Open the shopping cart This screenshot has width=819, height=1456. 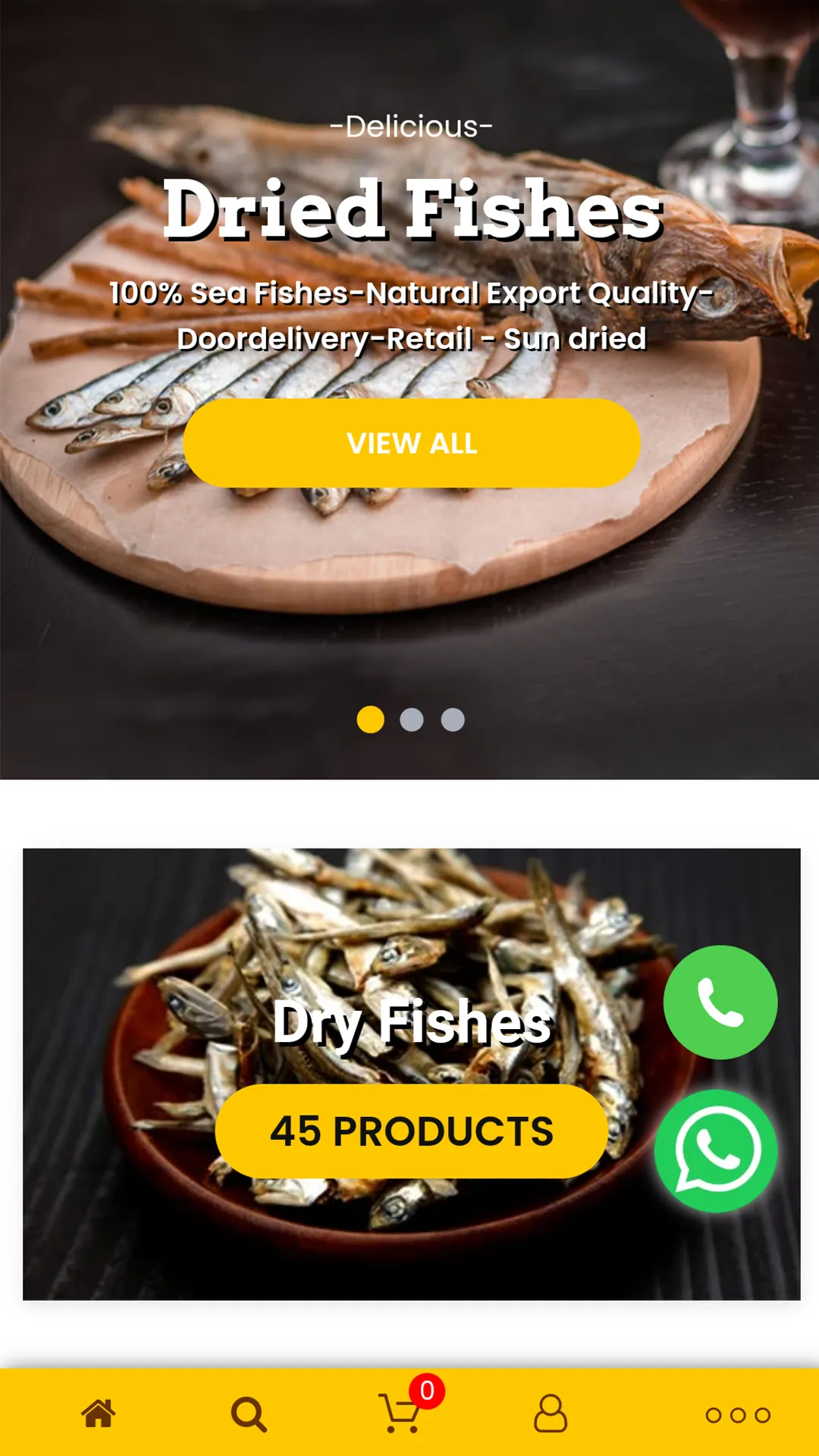pyautogui.click(x=402, y=1413)
